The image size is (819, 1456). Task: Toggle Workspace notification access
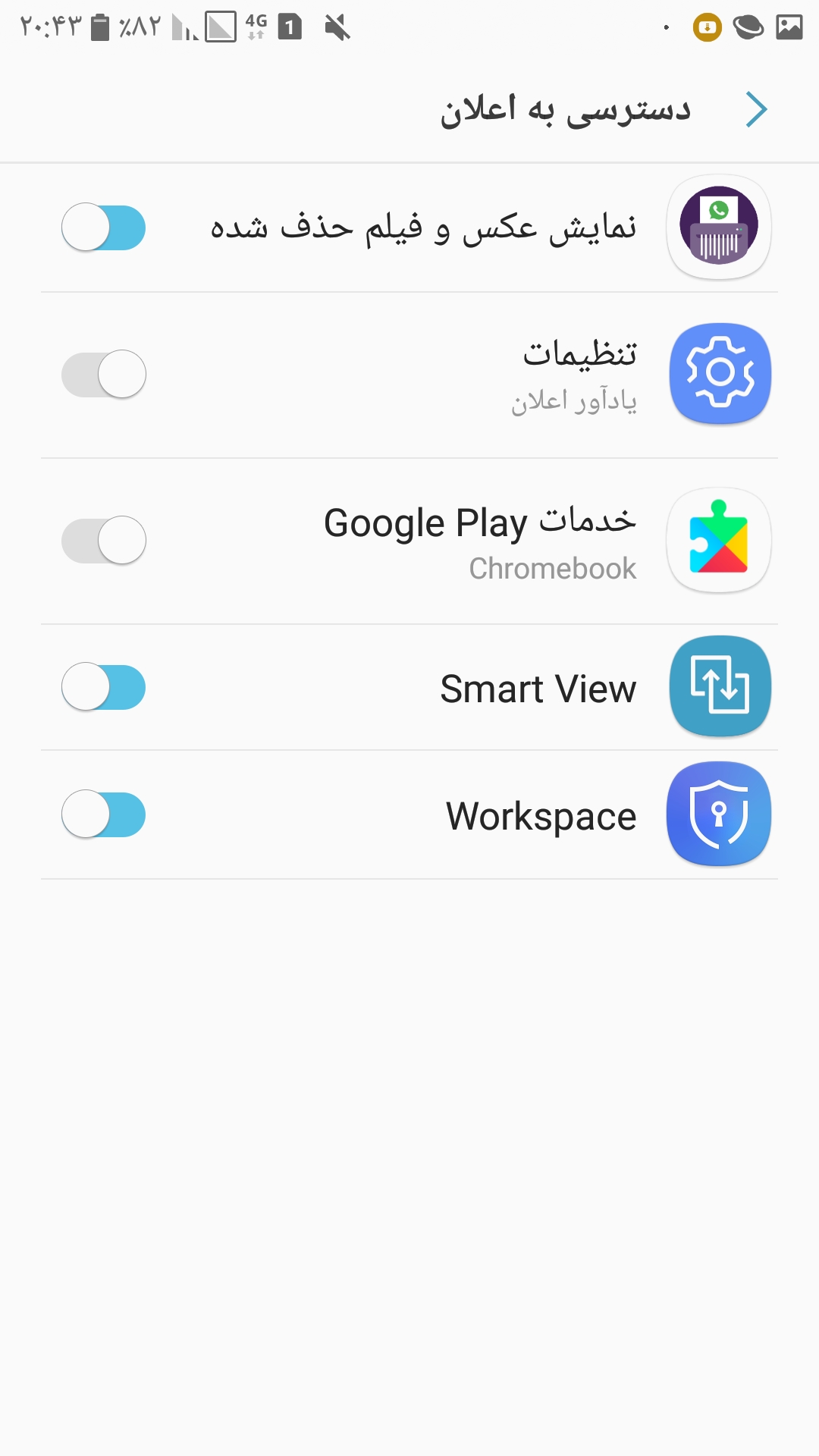tap(103, 815)
